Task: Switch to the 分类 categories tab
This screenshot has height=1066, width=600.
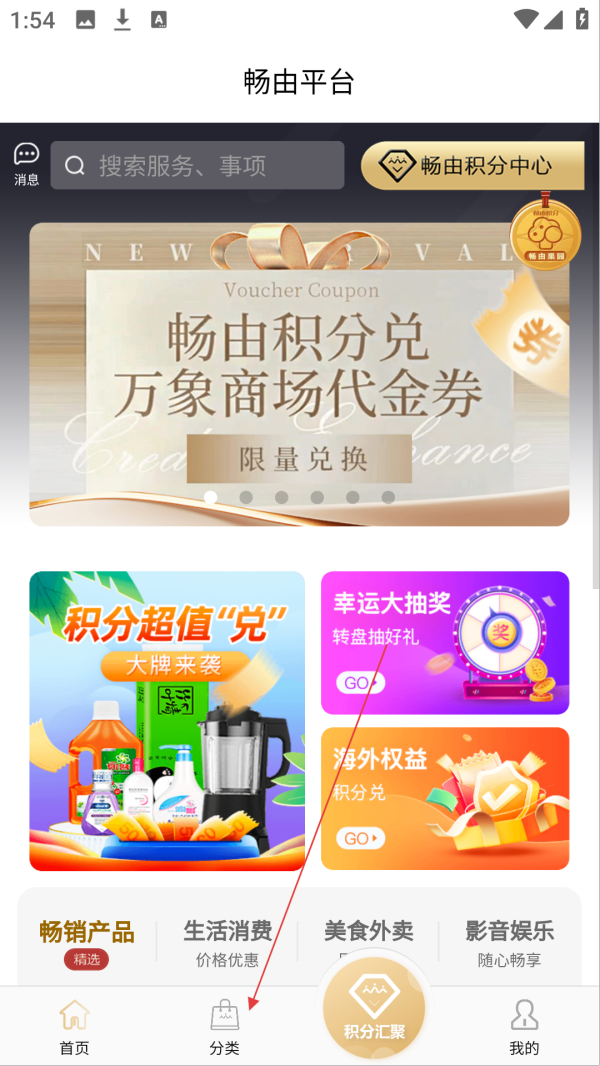Action: point(224,1027)
